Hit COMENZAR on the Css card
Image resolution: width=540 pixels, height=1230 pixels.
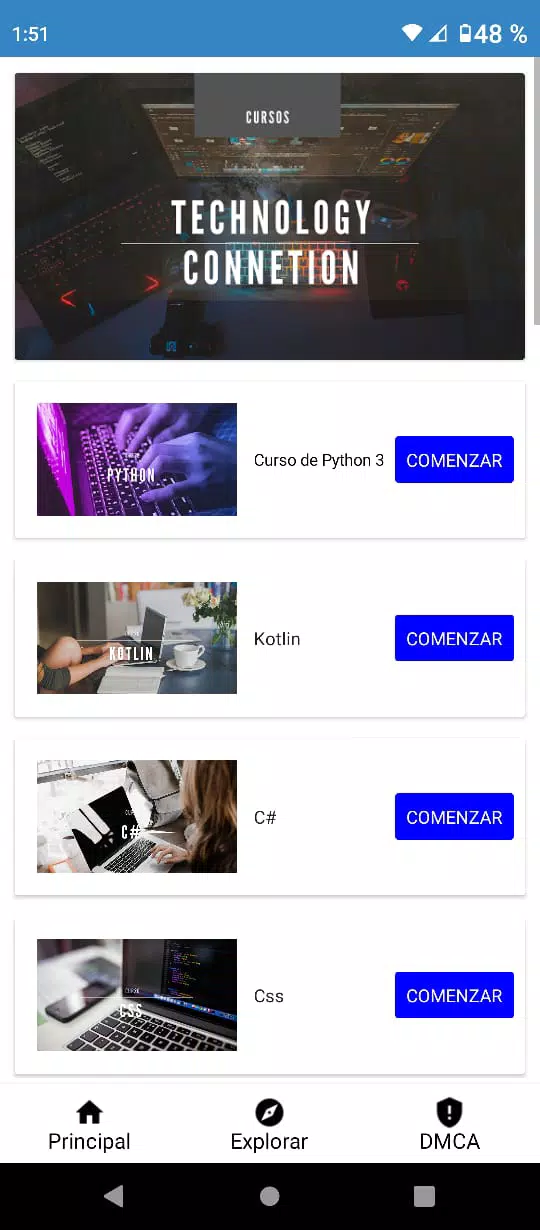tap(454, 995)
